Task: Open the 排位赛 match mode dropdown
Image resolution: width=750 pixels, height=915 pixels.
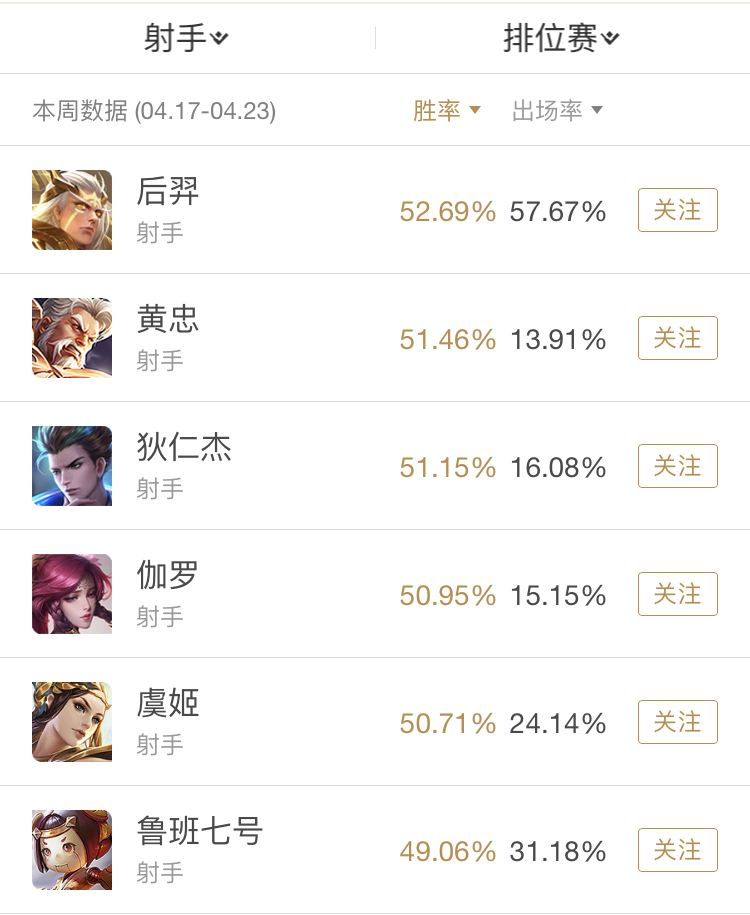Action: point(561,39)
